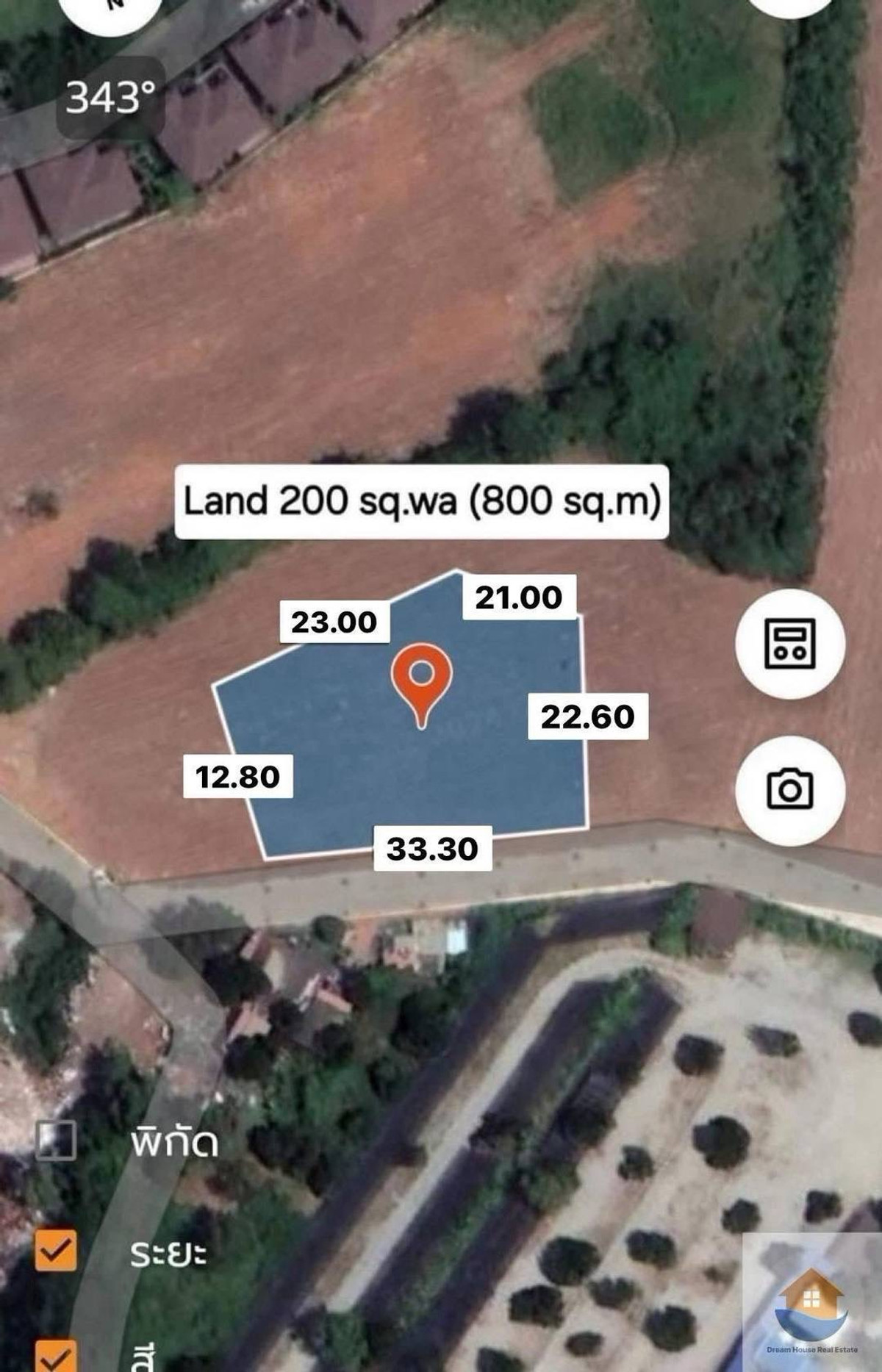Uncheck the ระยะ checkbox

pyautogui.click(x=56, y=1249)
